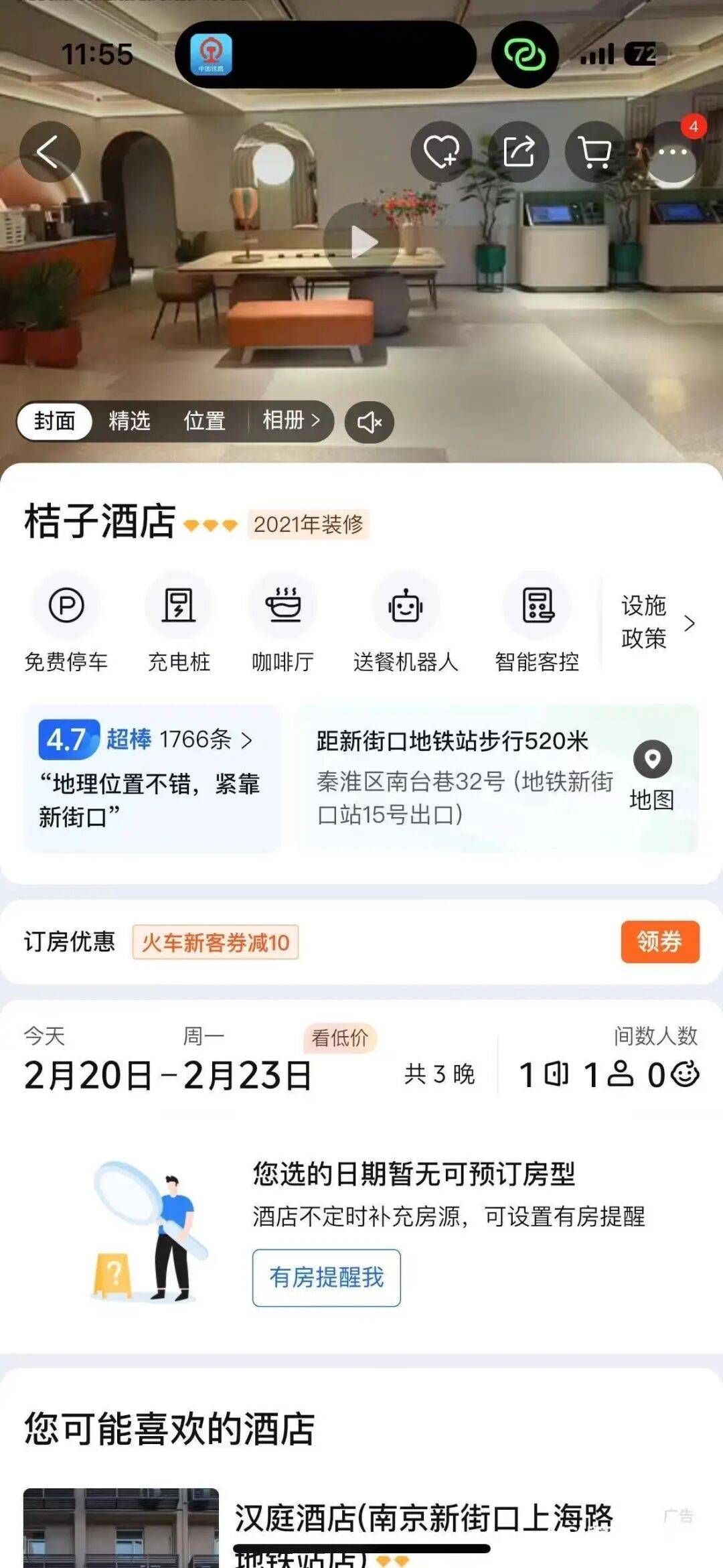Select the 封面 cover tab
Viewport: 723px width, 1568px height.
55,421
